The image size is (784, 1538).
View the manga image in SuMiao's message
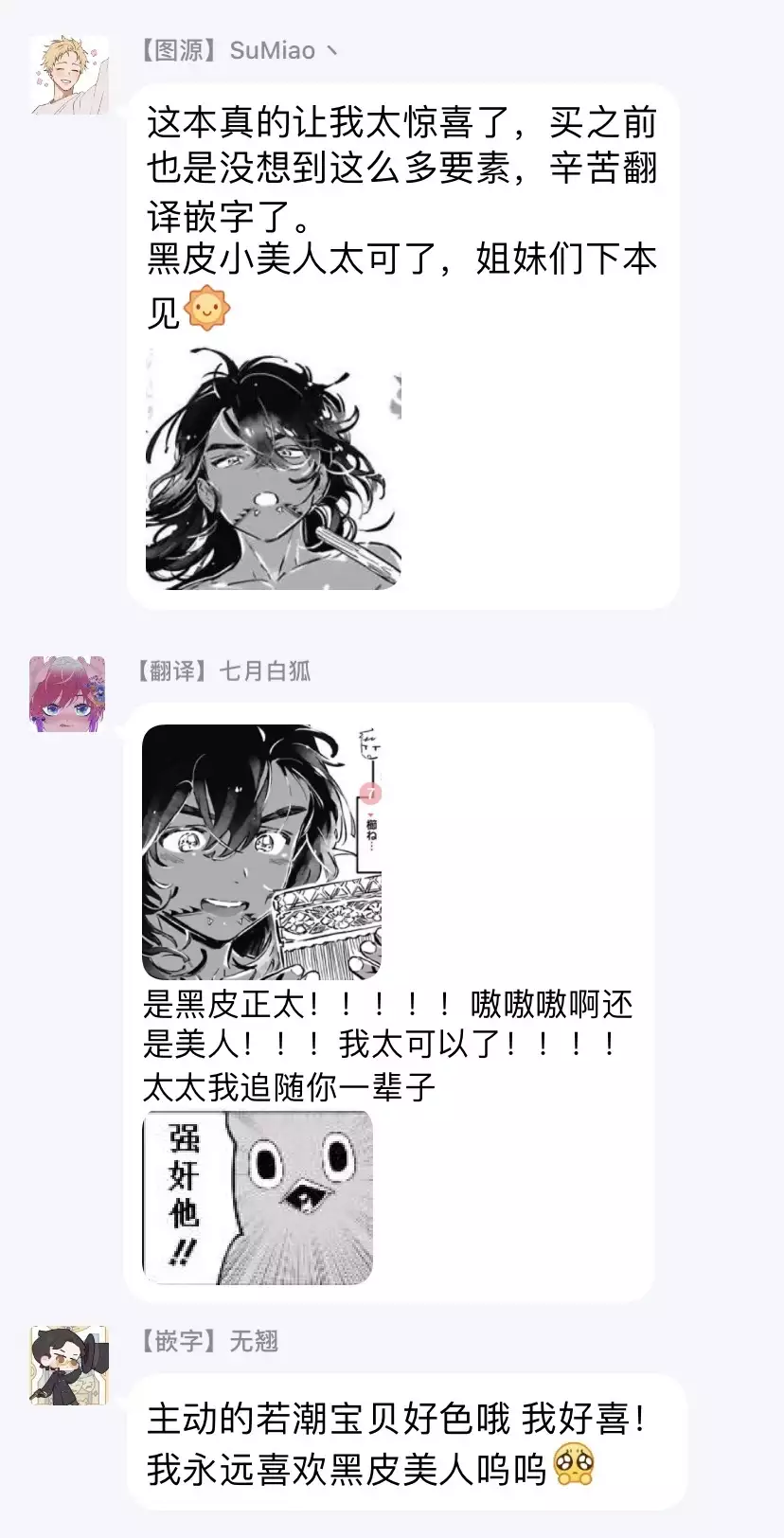(x=274, y=467)
